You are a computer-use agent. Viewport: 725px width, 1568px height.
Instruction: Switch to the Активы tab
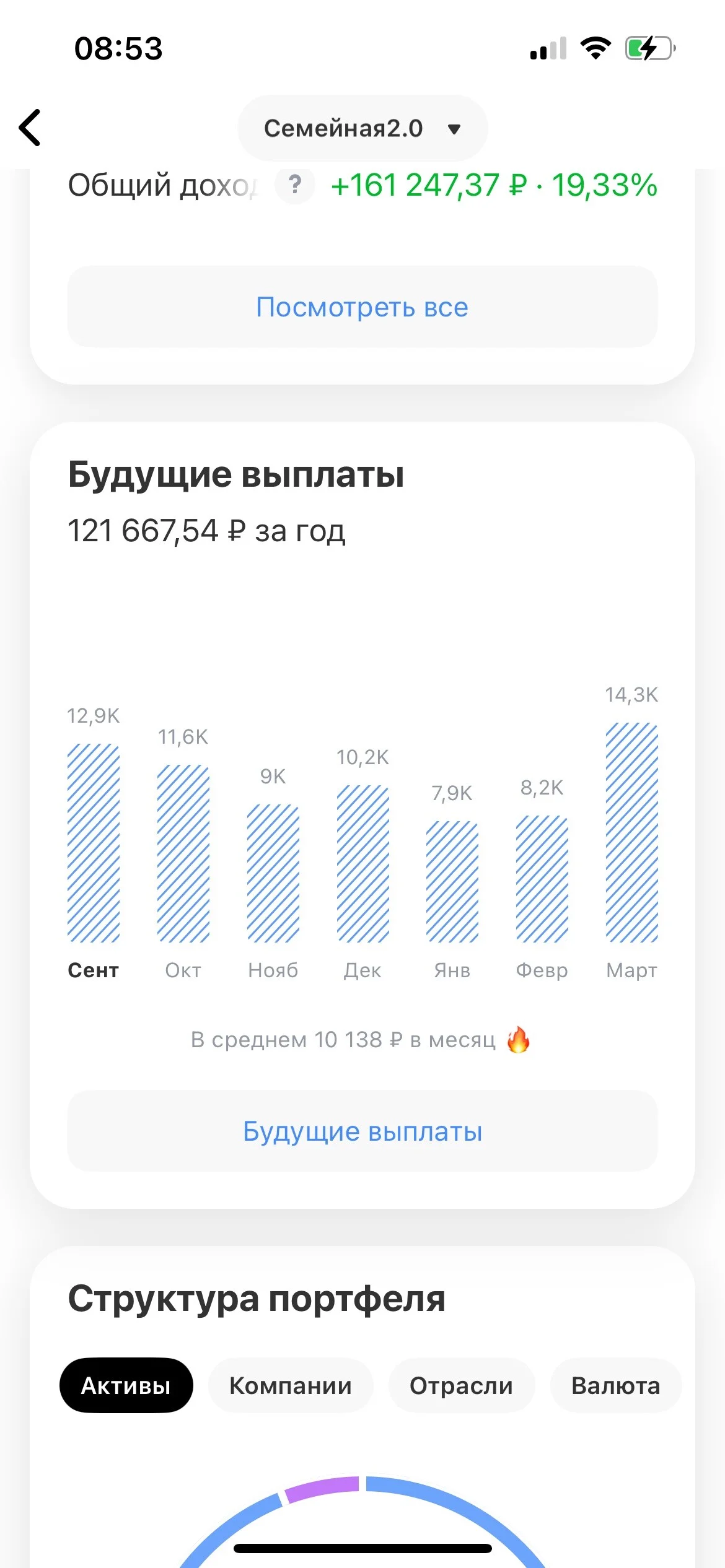(126, 1385)
